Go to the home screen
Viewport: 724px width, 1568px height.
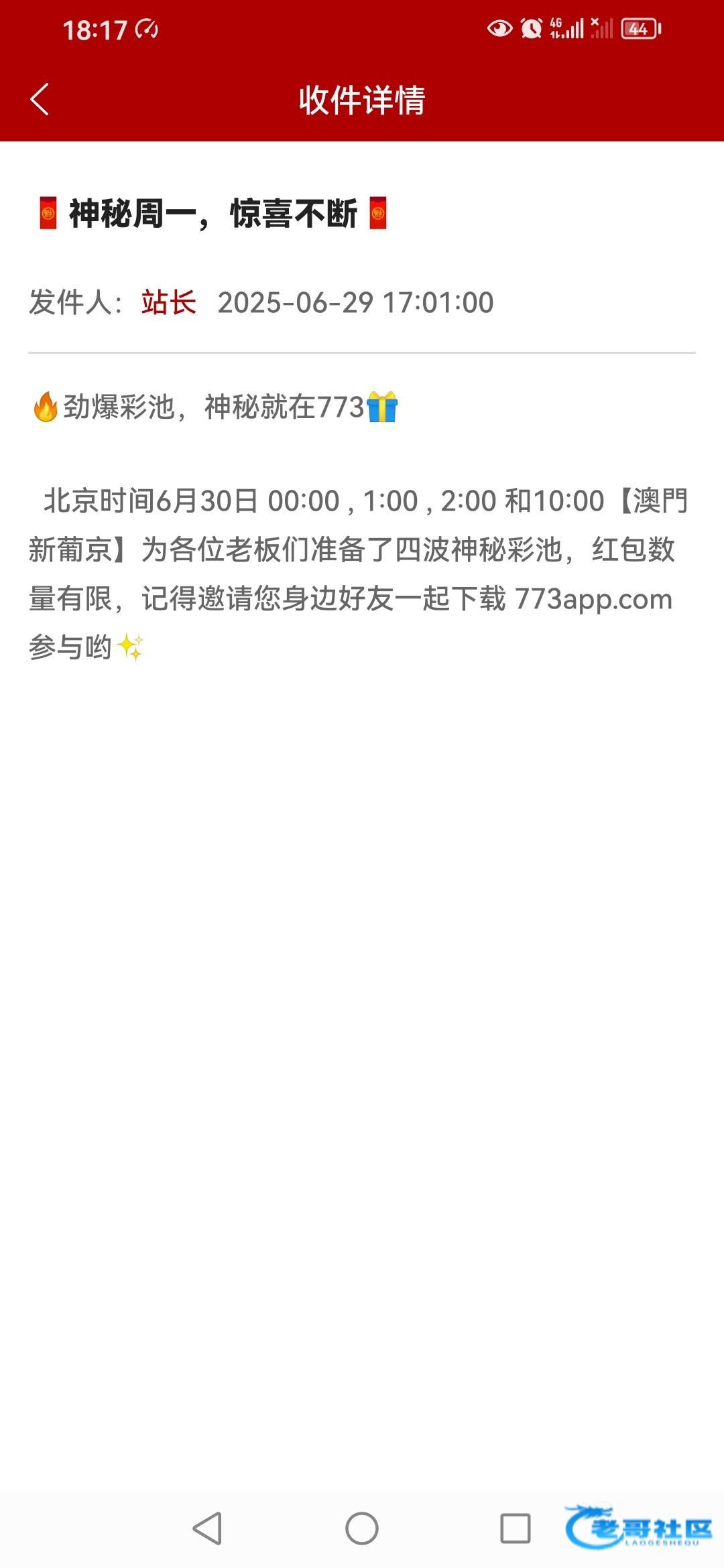(362, 1528)
